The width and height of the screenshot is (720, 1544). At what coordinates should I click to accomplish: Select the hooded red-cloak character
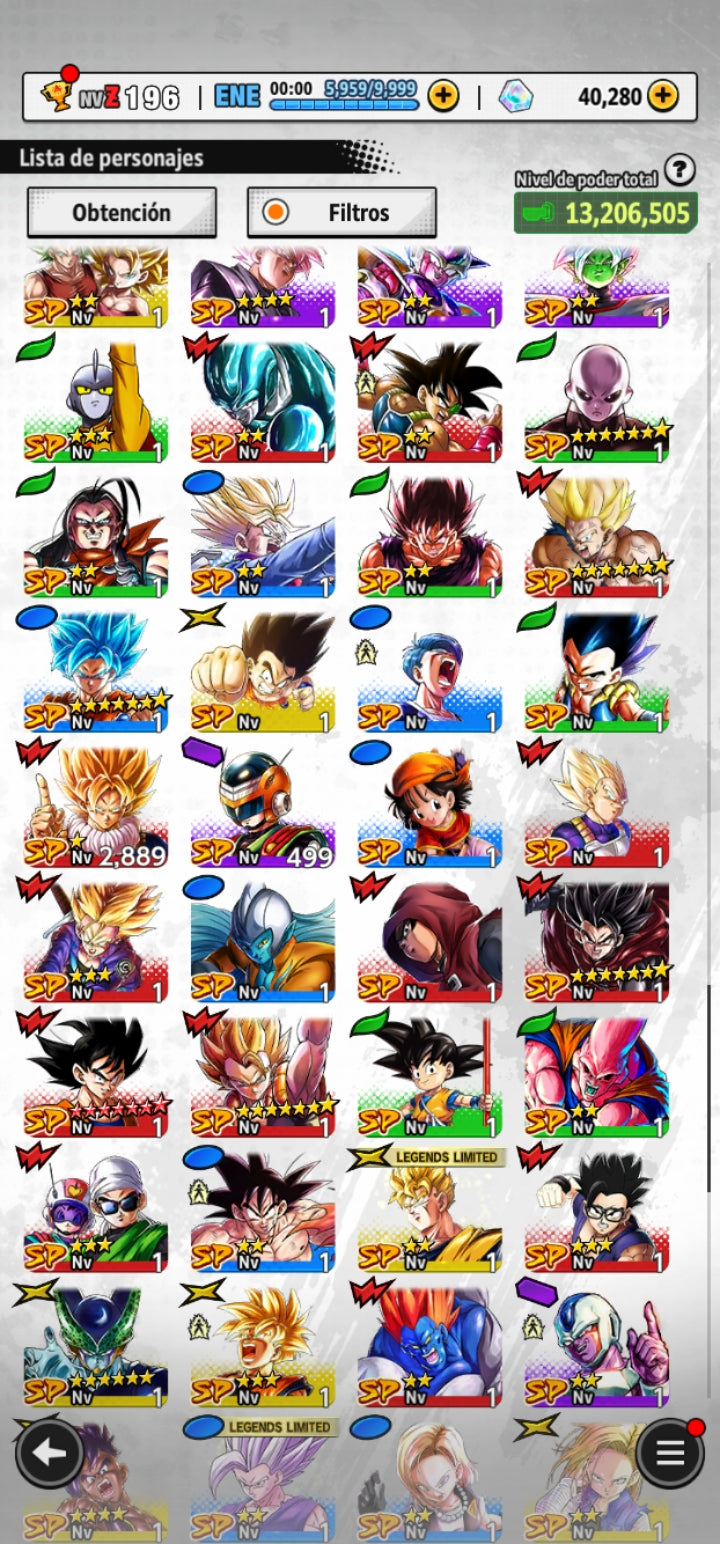click(430, 942)
